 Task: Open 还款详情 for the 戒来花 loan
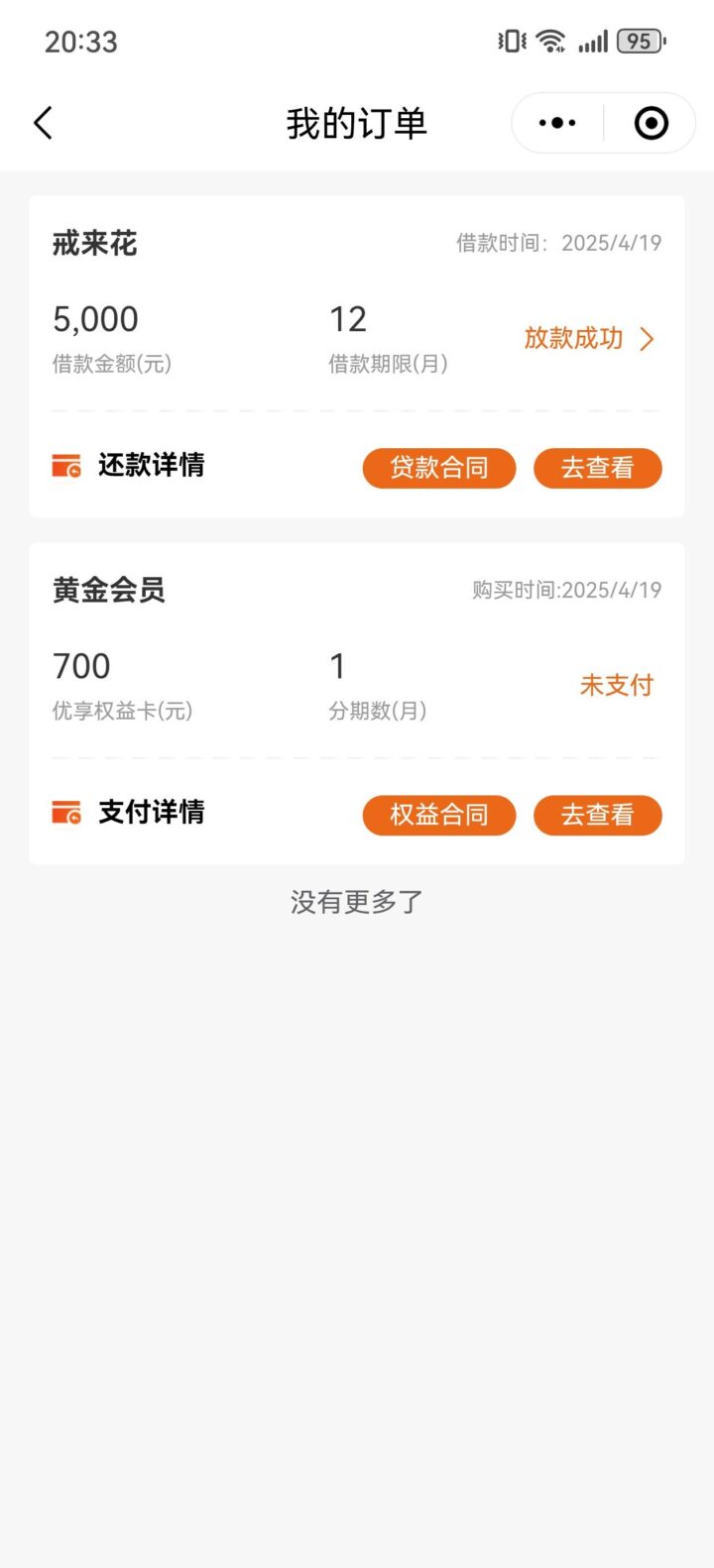point(151,466)
